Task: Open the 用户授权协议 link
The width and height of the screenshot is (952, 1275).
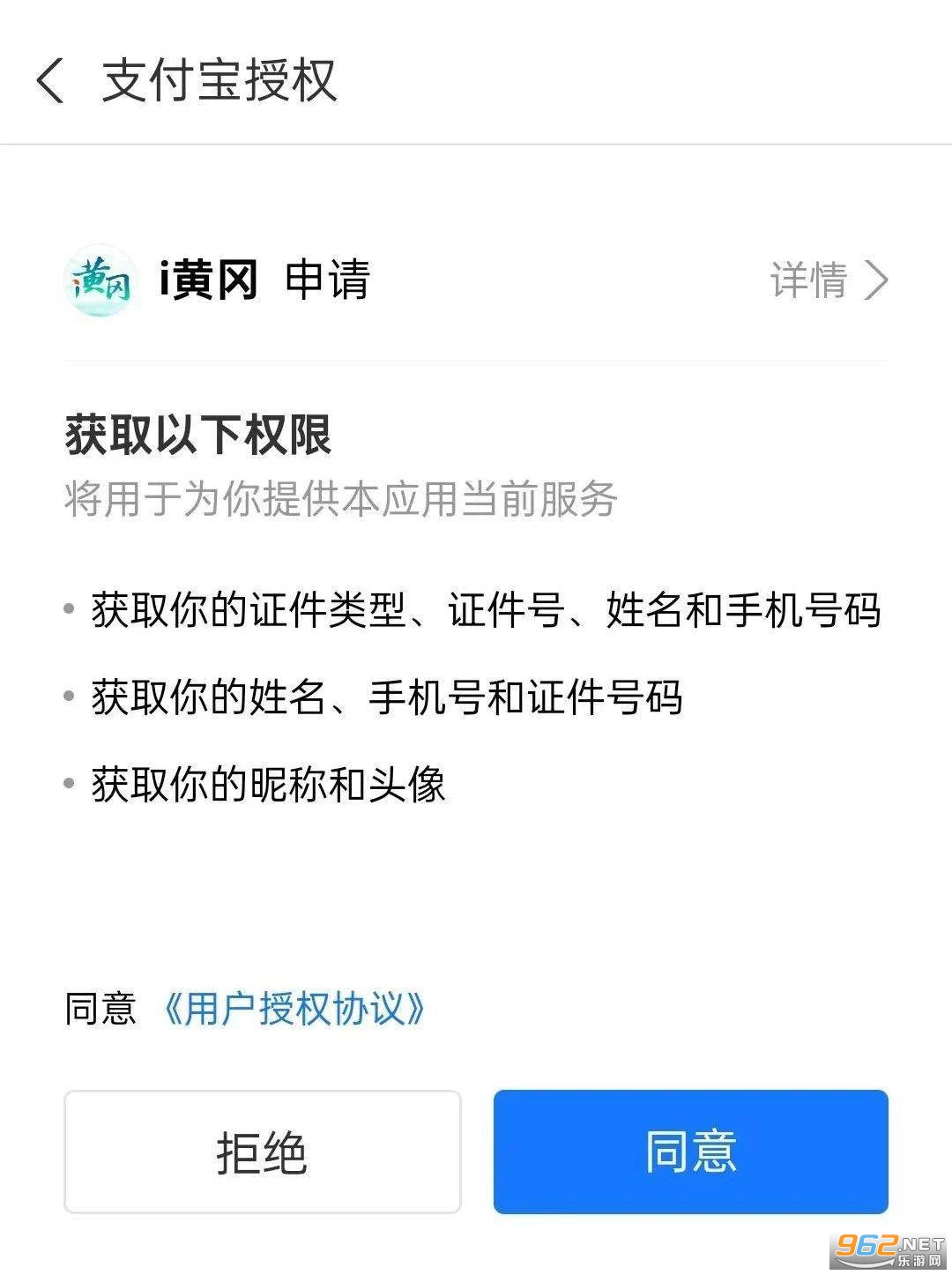Action: [x=294, y=1009]
